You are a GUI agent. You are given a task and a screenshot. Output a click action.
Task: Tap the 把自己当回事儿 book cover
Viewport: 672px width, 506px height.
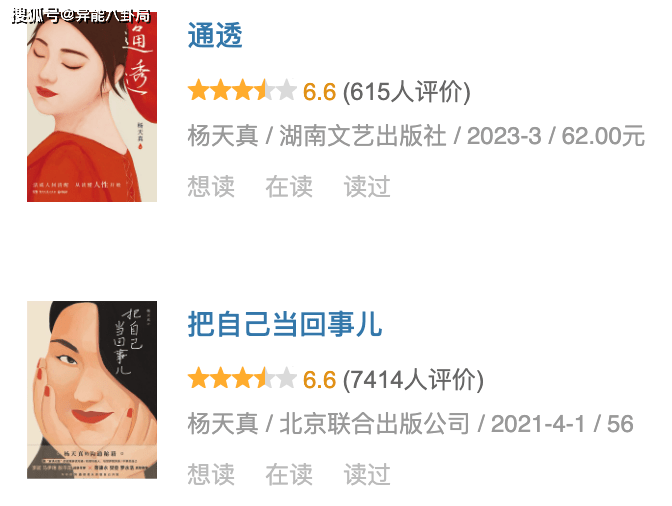click(91, 390)
